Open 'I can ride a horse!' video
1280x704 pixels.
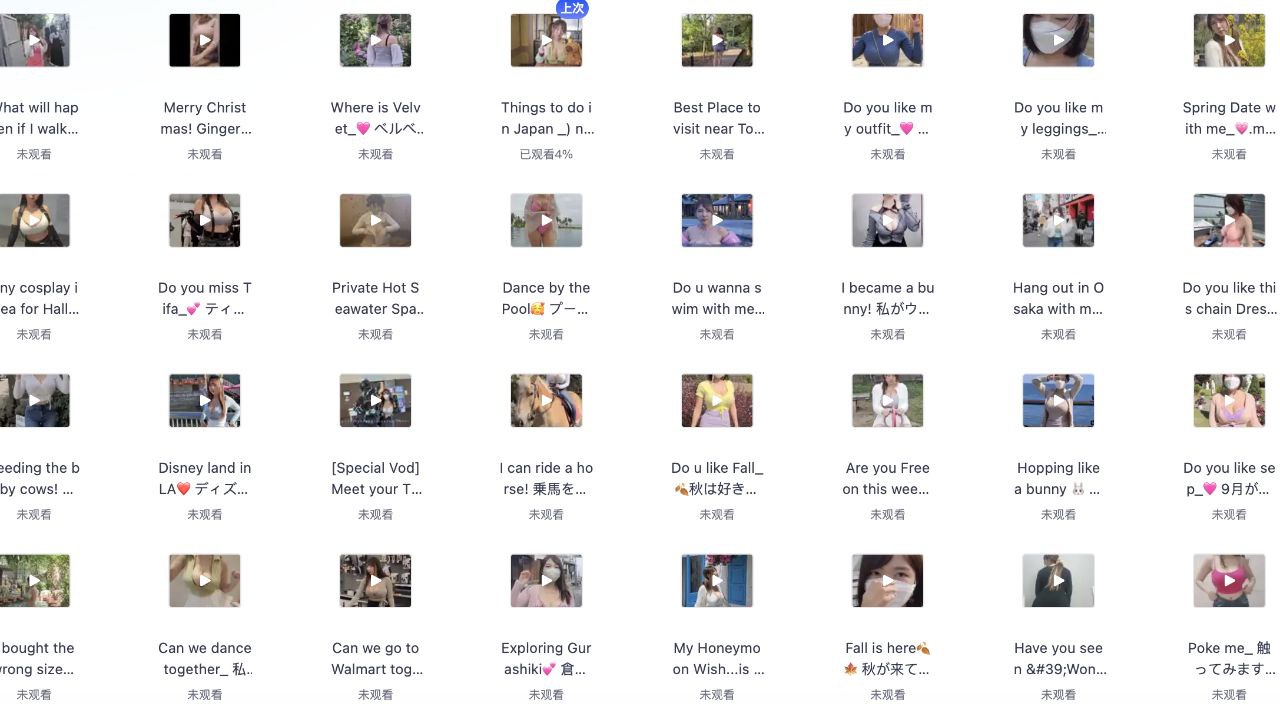click(x=546, y=400)
